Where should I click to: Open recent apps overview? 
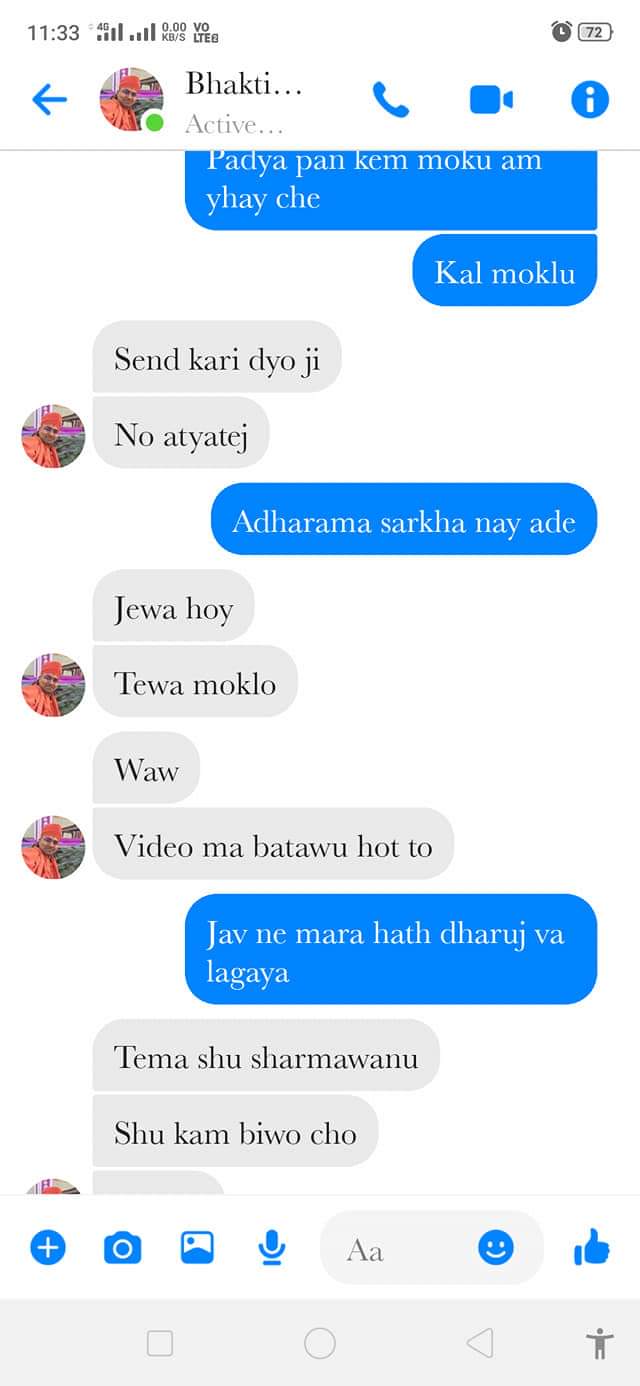click(x=160, y=1343)
